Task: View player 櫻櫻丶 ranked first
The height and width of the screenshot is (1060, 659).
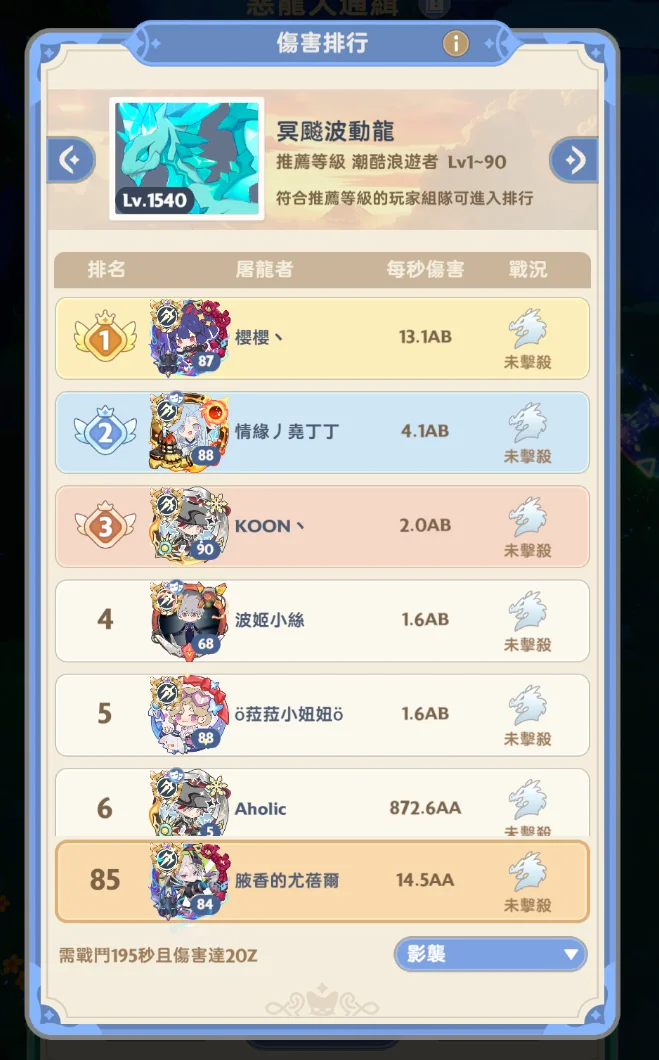Action: [x=321, y=338]
